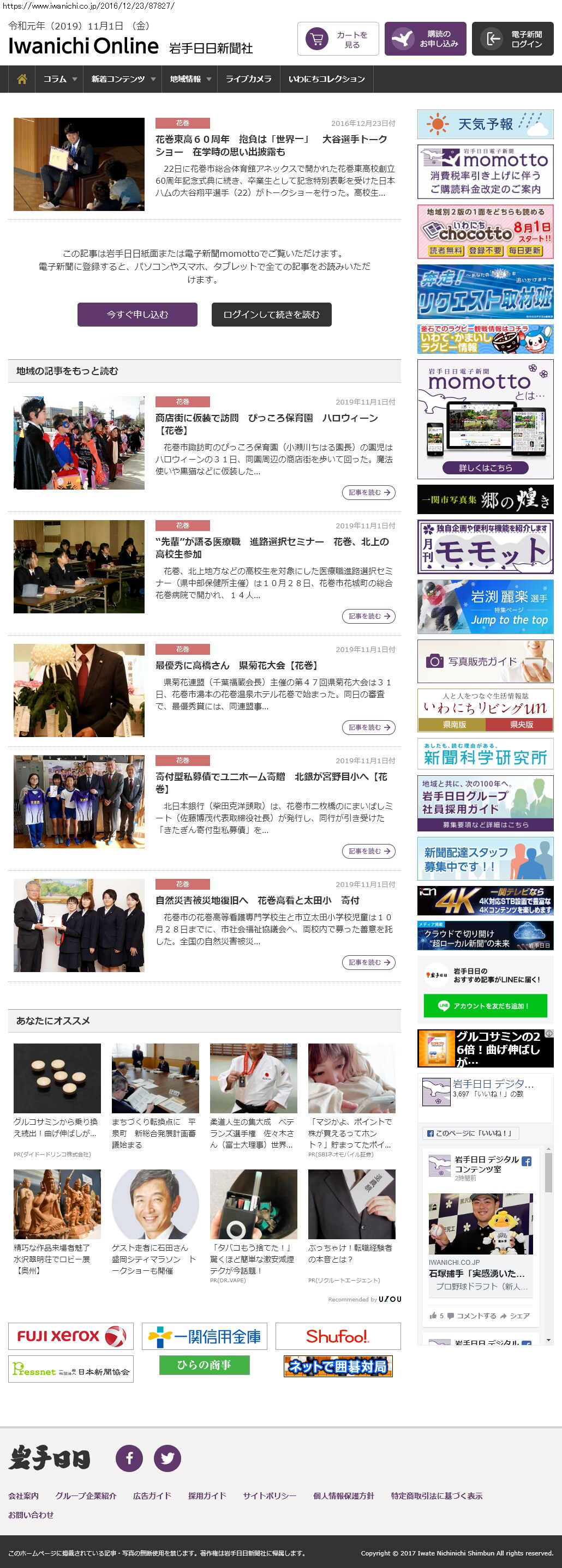Go to いわにちコレクション

point(326,79)
